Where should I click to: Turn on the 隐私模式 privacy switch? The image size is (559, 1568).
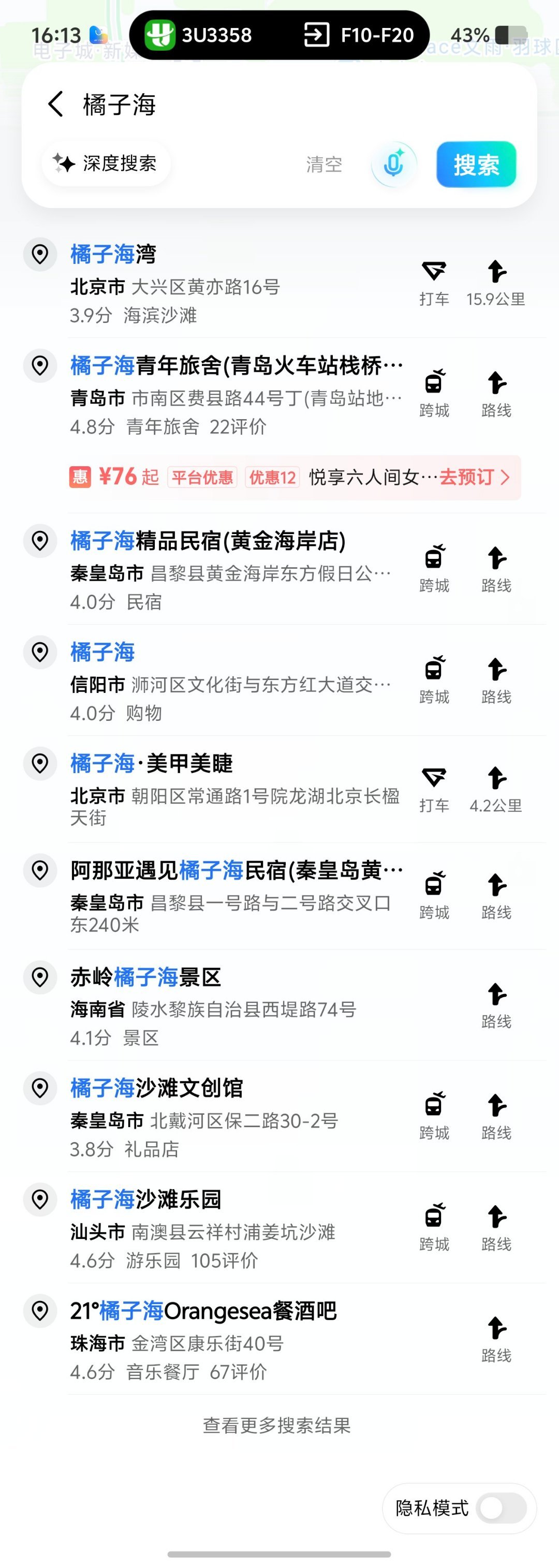tap(503, 1508)
